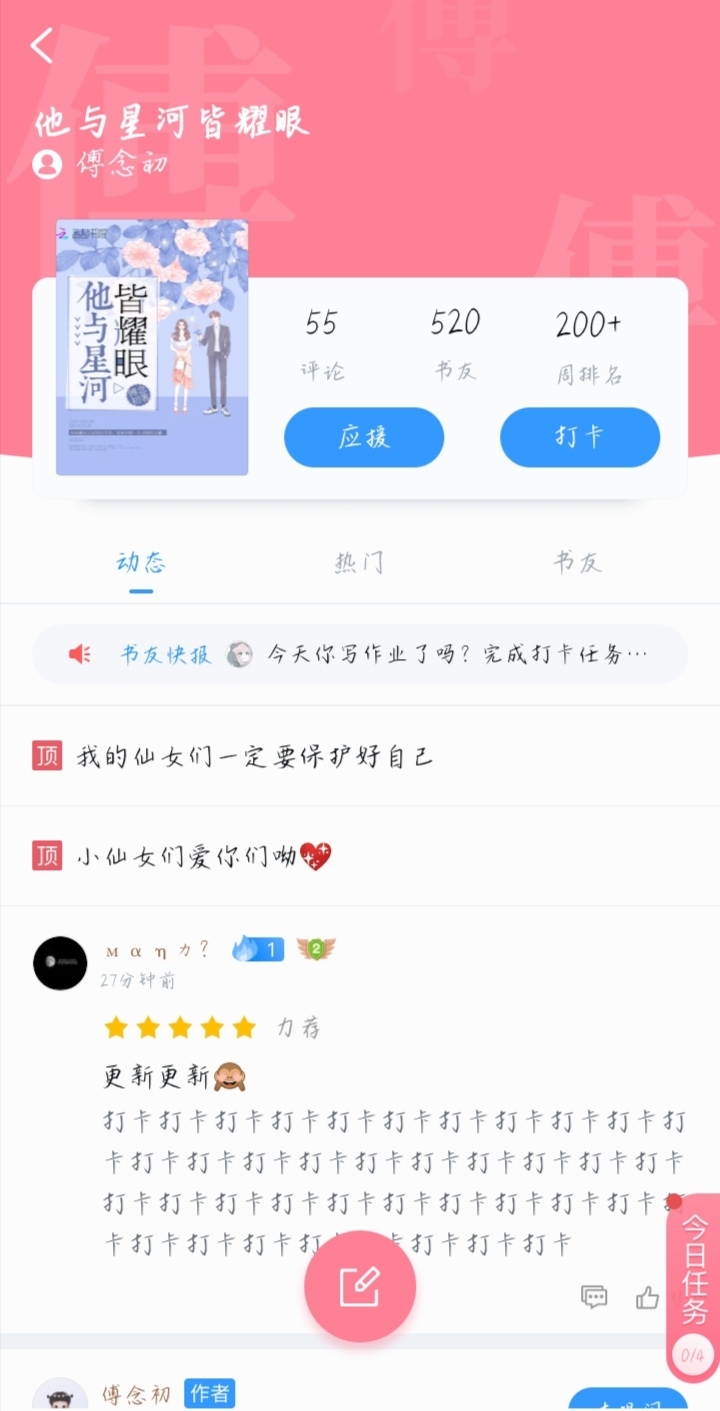This screenshot has height=1411, width=720.
Task: Open the black avatar of the 27分钟前 reviewer
Action: [60, 964]
